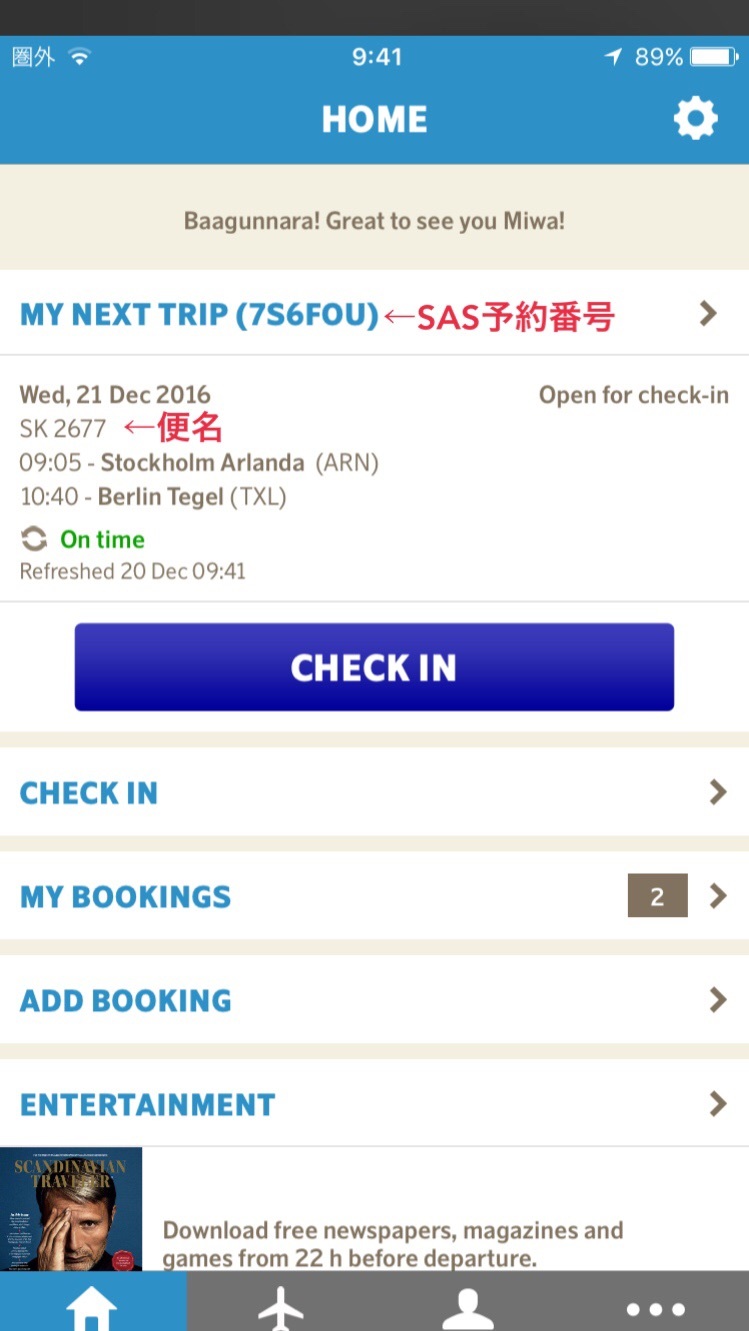The width and height of the screenshot is (749, 1331).
Task: Open settings via the gear icon
Action: tap(695, 119)
